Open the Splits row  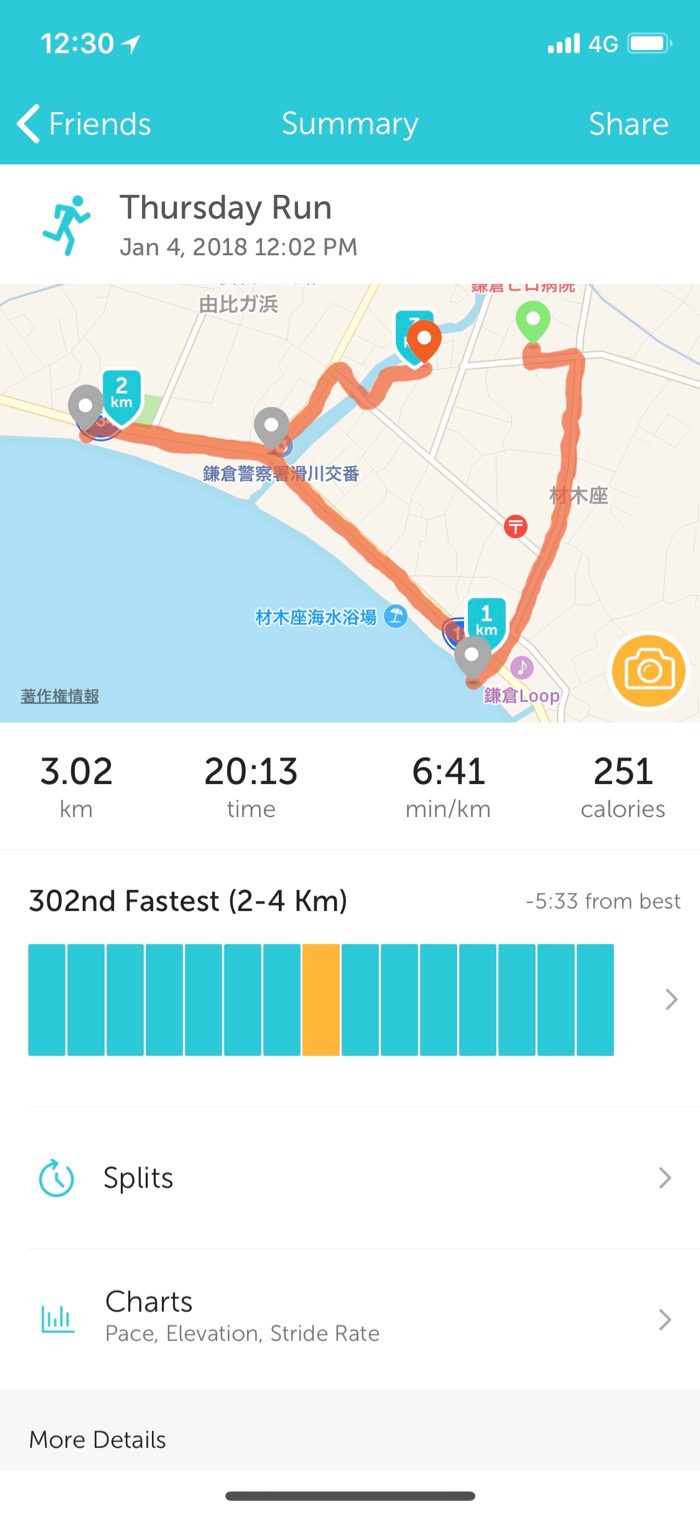[350, 1178]
